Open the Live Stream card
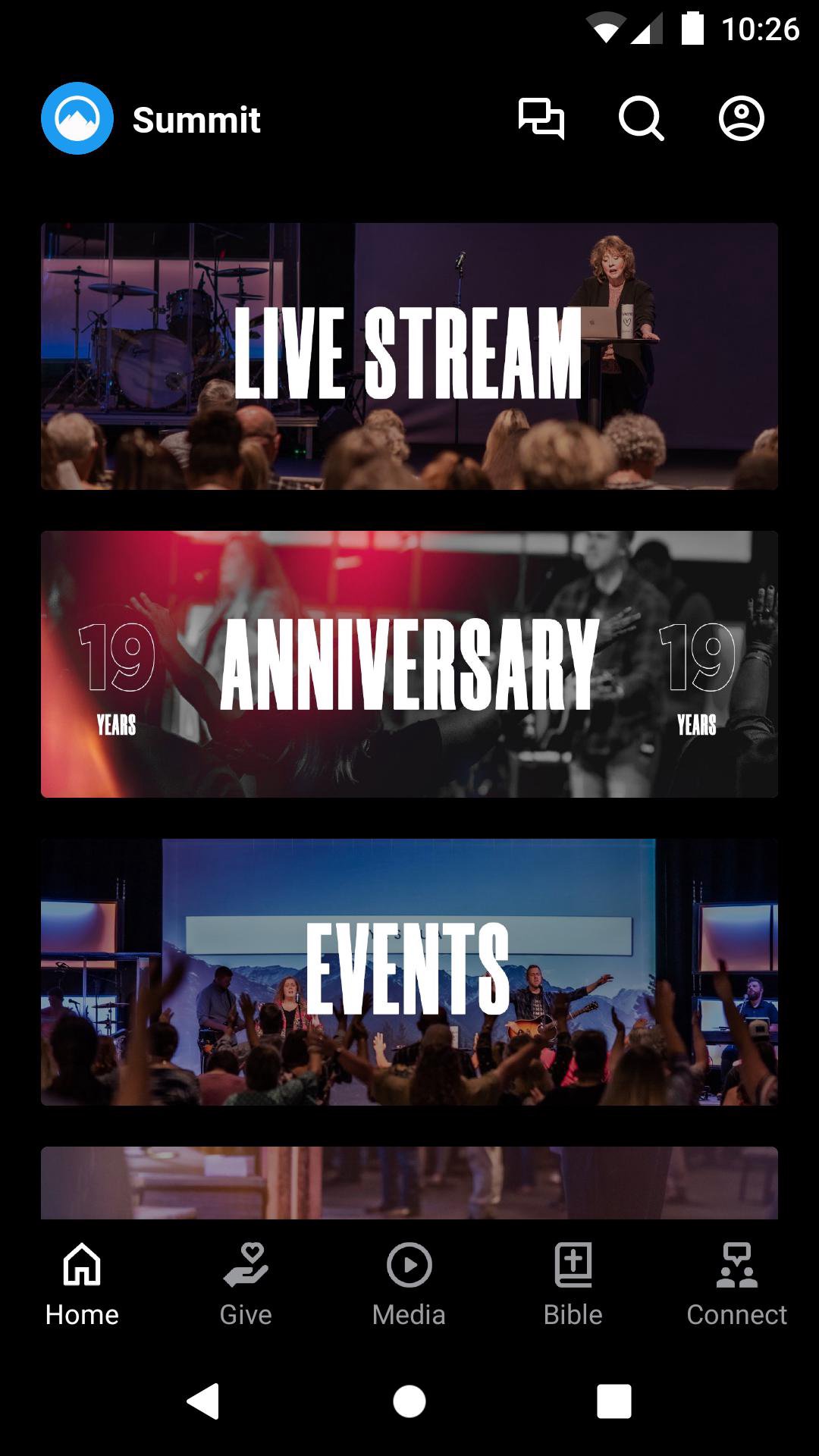 [x=409, y=356]
